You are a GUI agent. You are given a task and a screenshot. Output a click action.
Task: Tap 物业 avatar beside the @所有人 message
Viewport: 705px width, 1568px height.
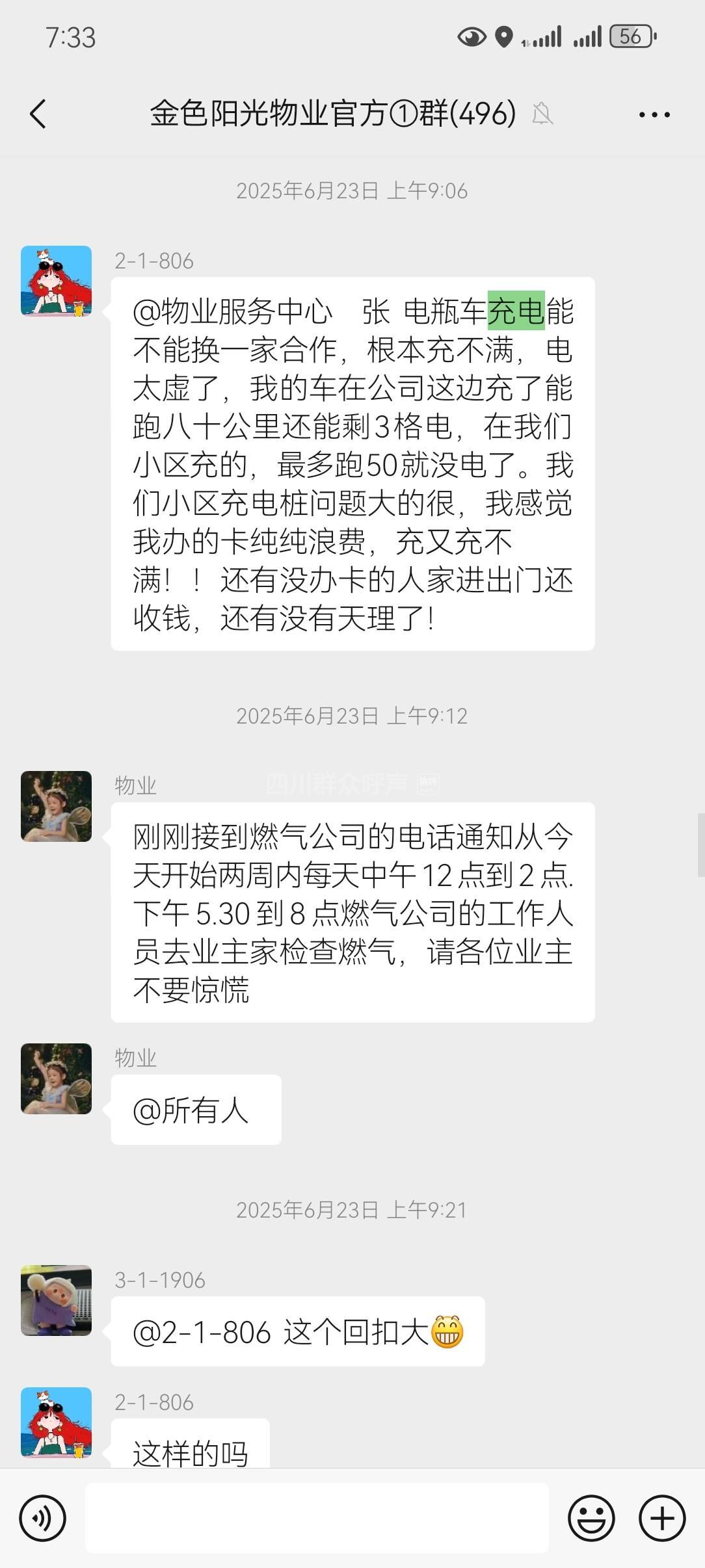(x=57, y=1078)
